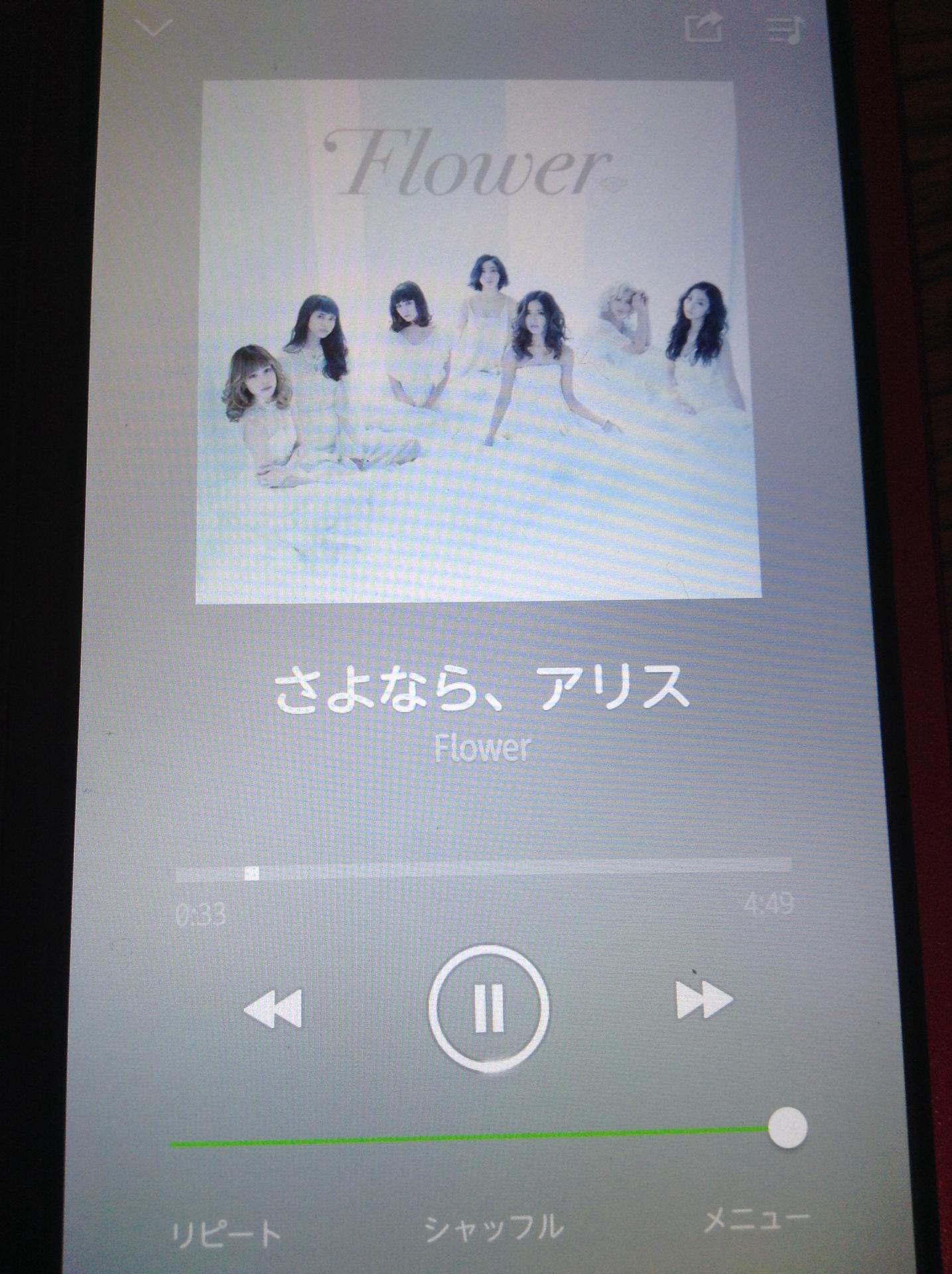Collapse the player with the down chevron

[154, 29]
